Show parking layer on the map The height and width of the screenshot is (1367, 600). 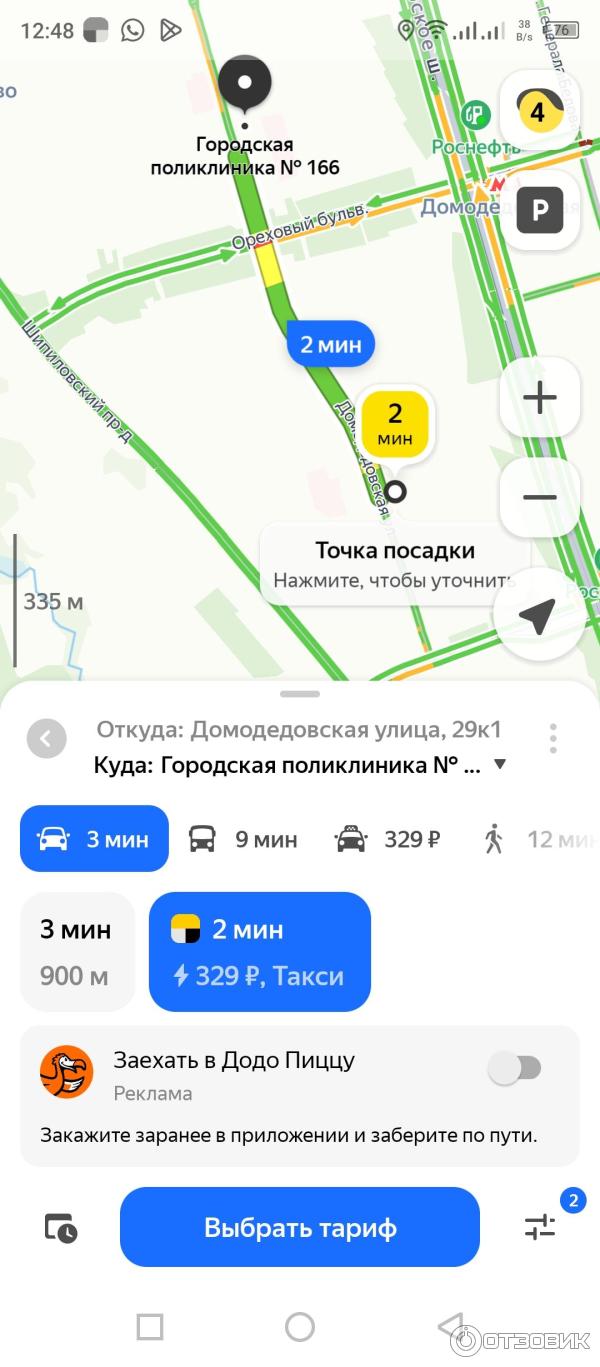[x=539, y=210]
